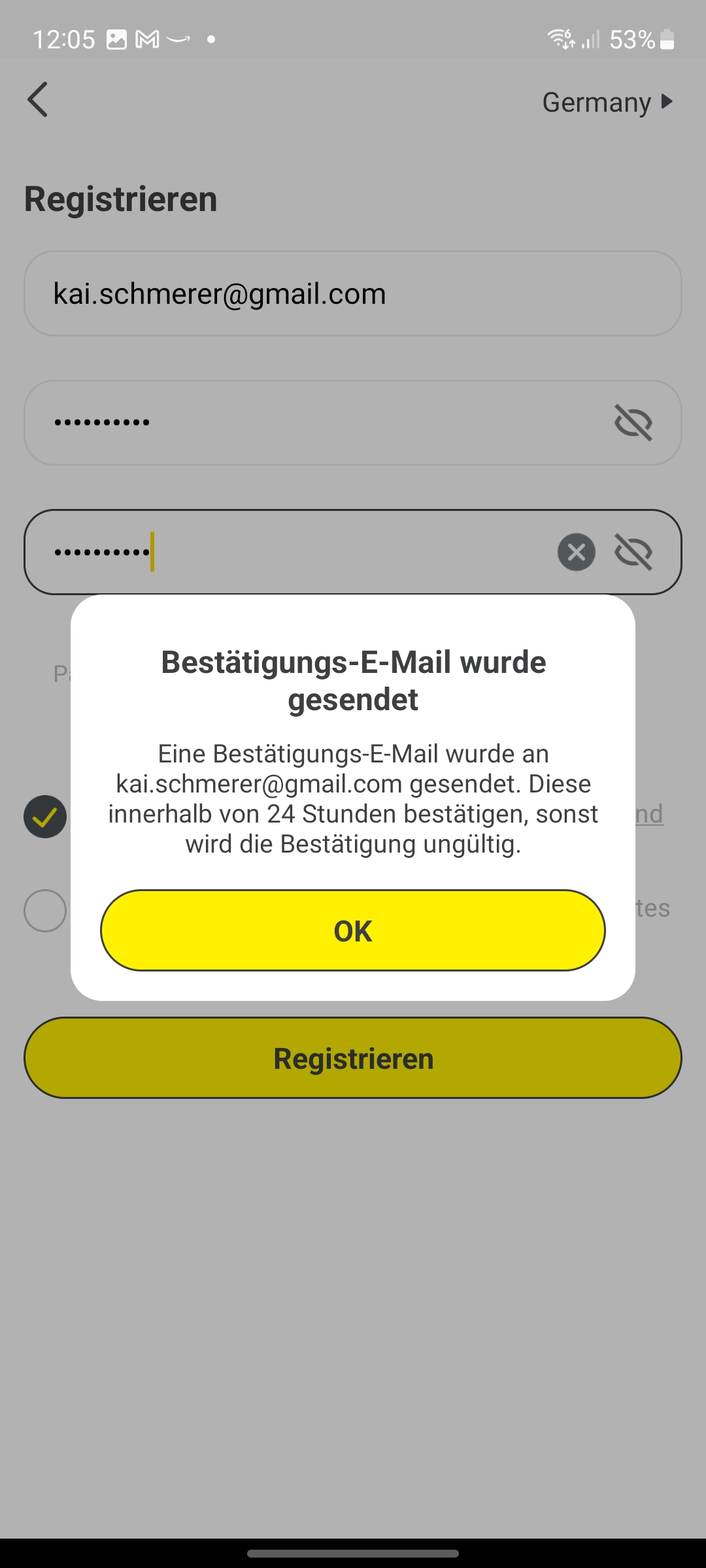Focus the first password field
This screenshot has width=706, height=1568.
tap(314, 423)
